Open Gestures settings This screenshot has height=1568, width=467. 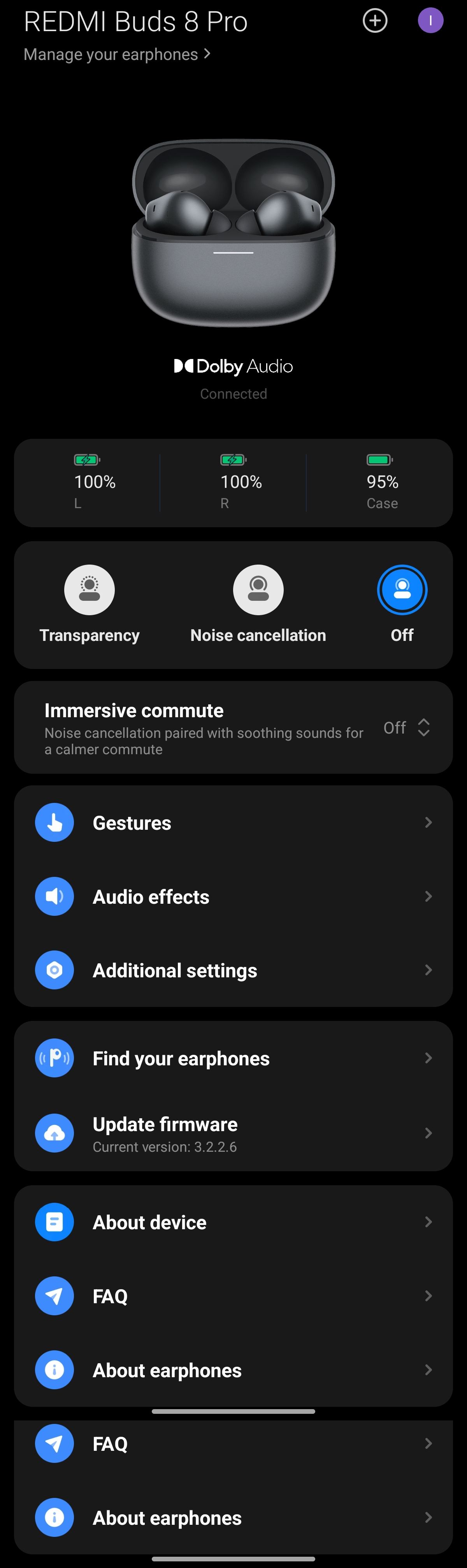pyautogui.click(x=233, y=823)
